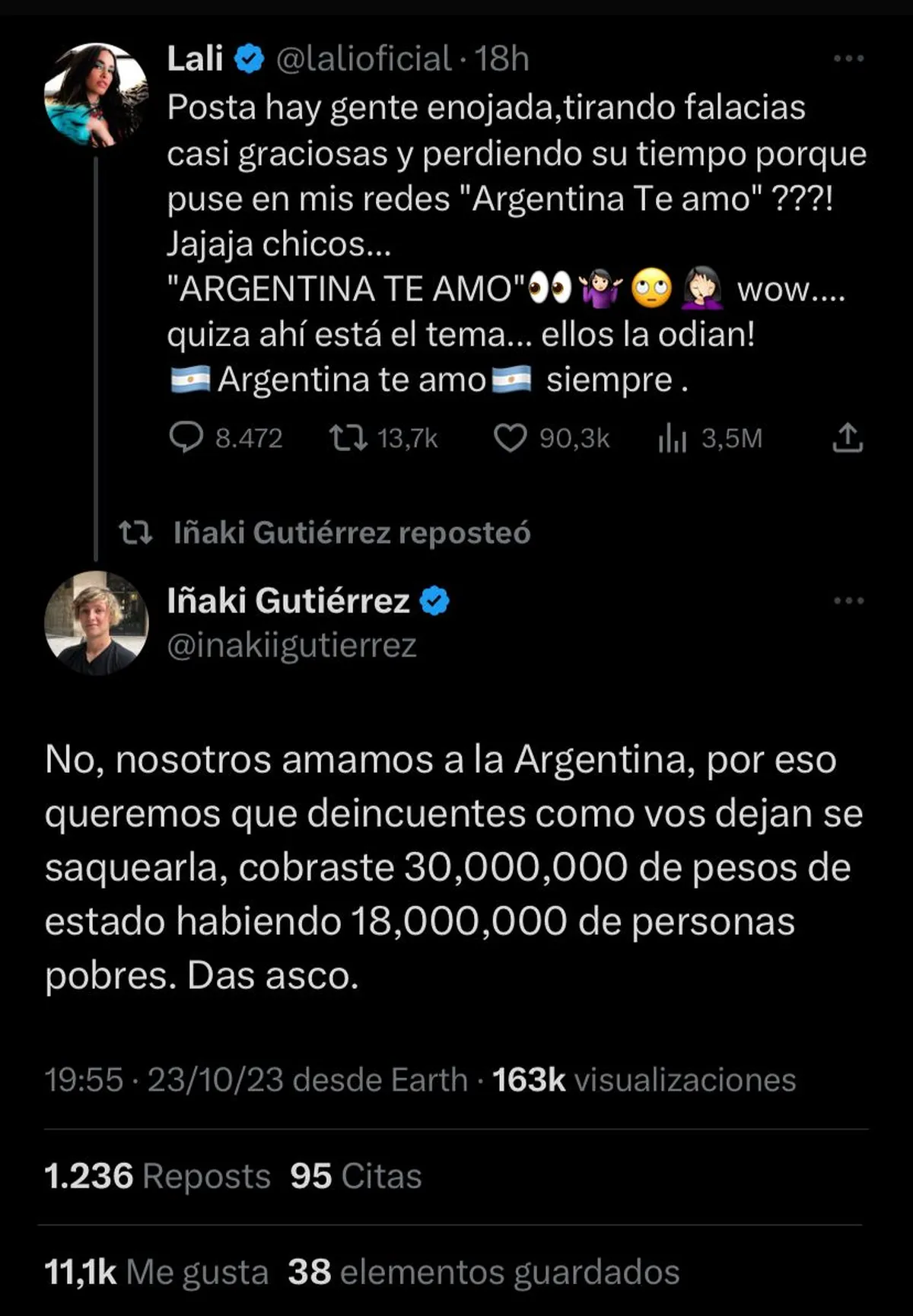The image size is (913, 1316).
Task: See who liked: 11,1k Me gusta
Action: point(156,1272)
